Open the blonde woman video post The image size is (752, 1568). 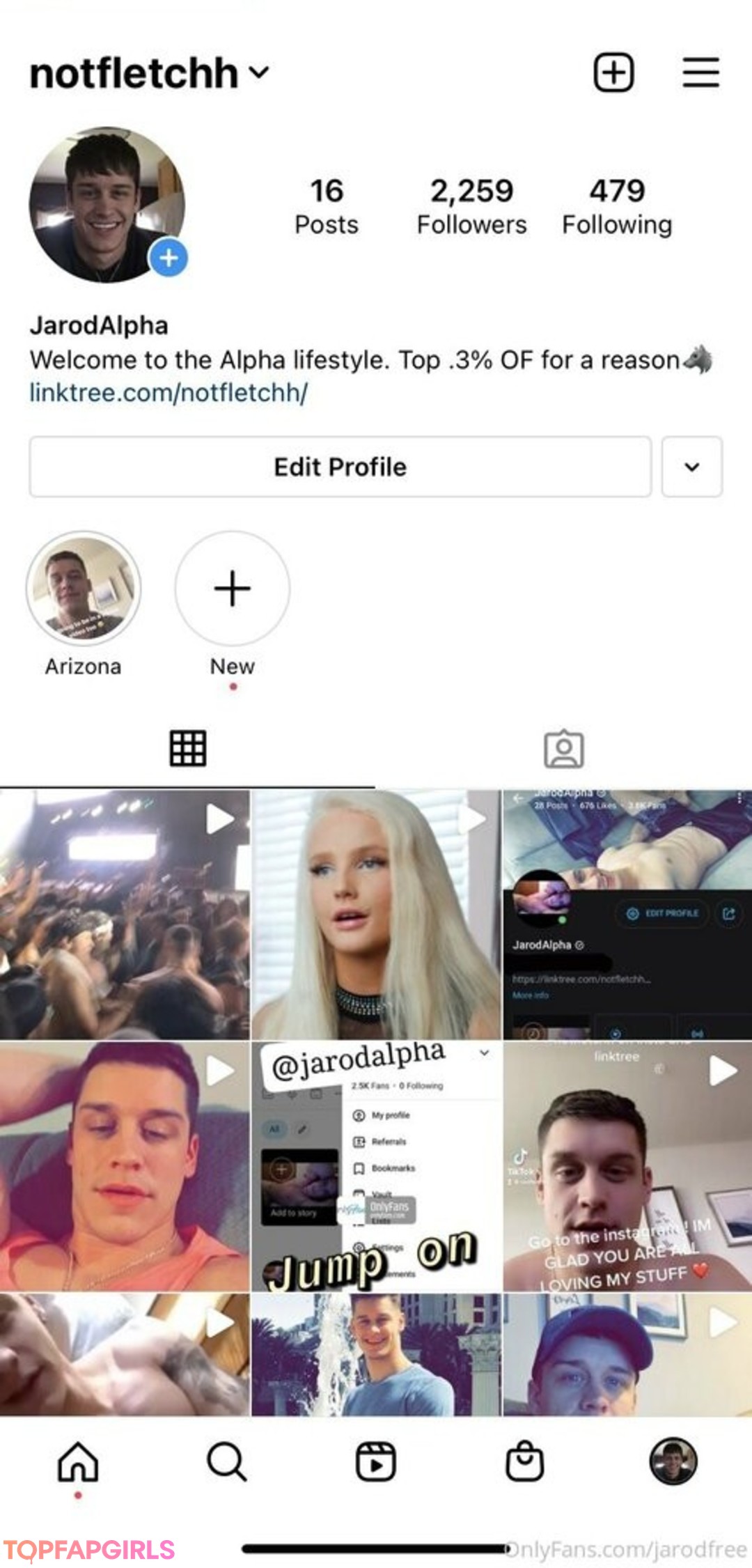point(376,915)
